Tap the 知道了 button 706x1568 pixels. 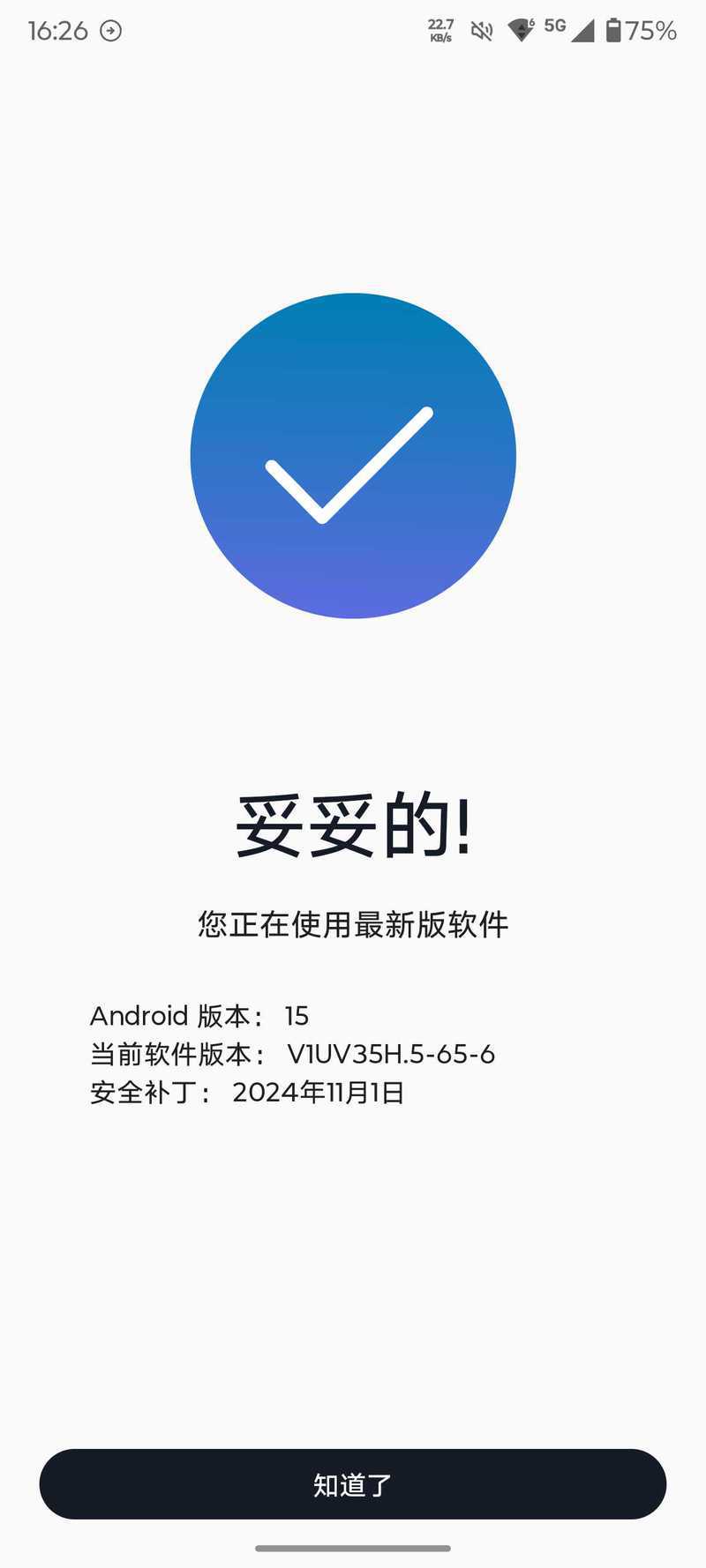click(353, 1485)
